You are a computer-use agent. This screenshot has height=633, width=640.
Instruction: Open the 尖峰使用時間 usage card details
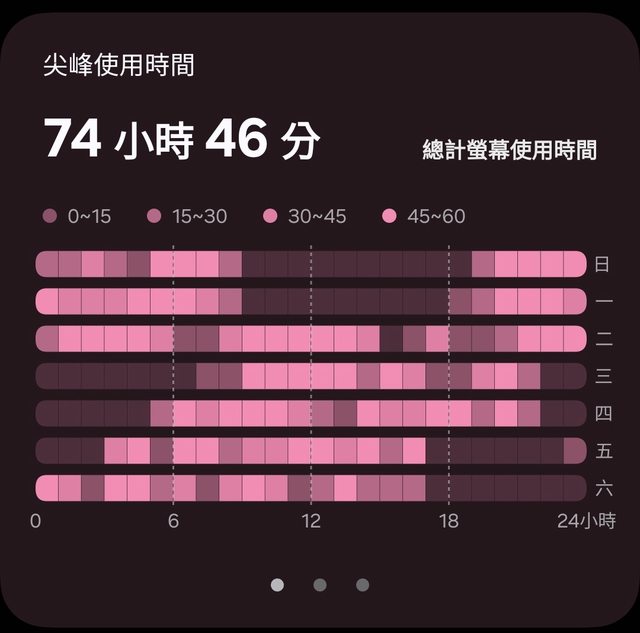pos(119,66)
